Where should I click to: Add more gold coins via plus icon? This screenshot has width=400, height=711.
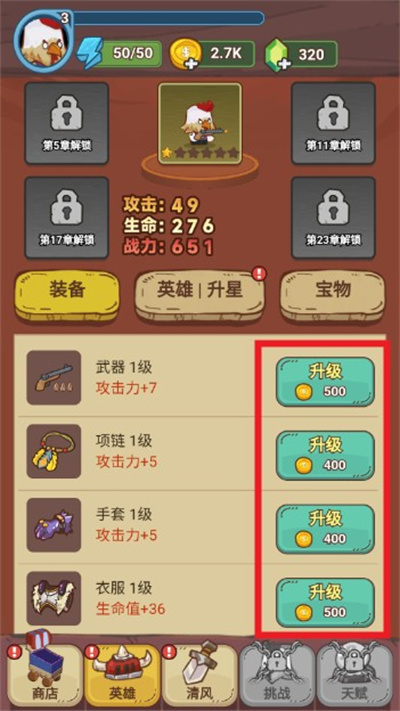pyautogui.click(x=192, y=64)
